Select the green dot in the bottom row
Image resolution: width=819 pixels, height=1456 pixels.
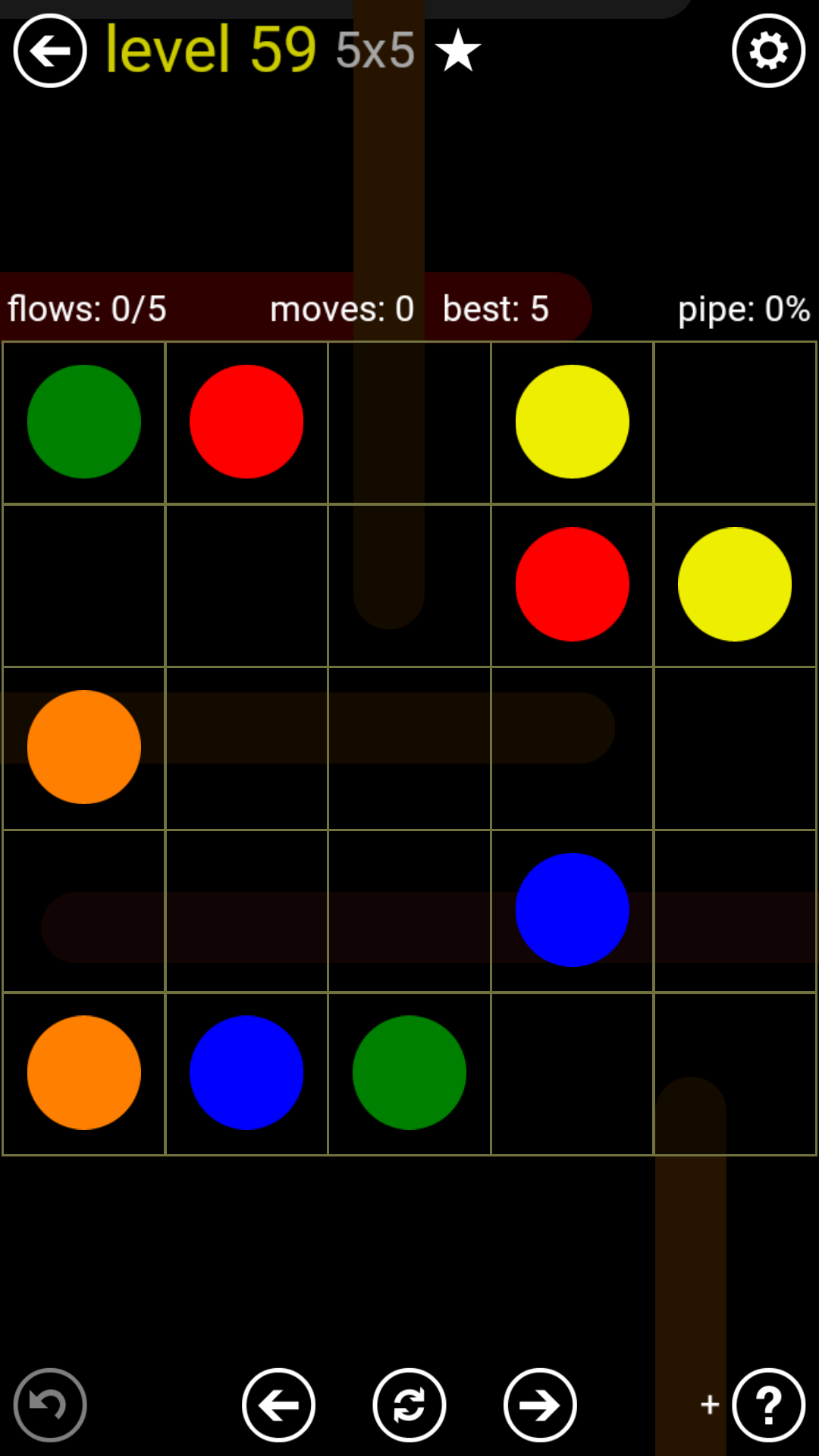[409, 1072]
